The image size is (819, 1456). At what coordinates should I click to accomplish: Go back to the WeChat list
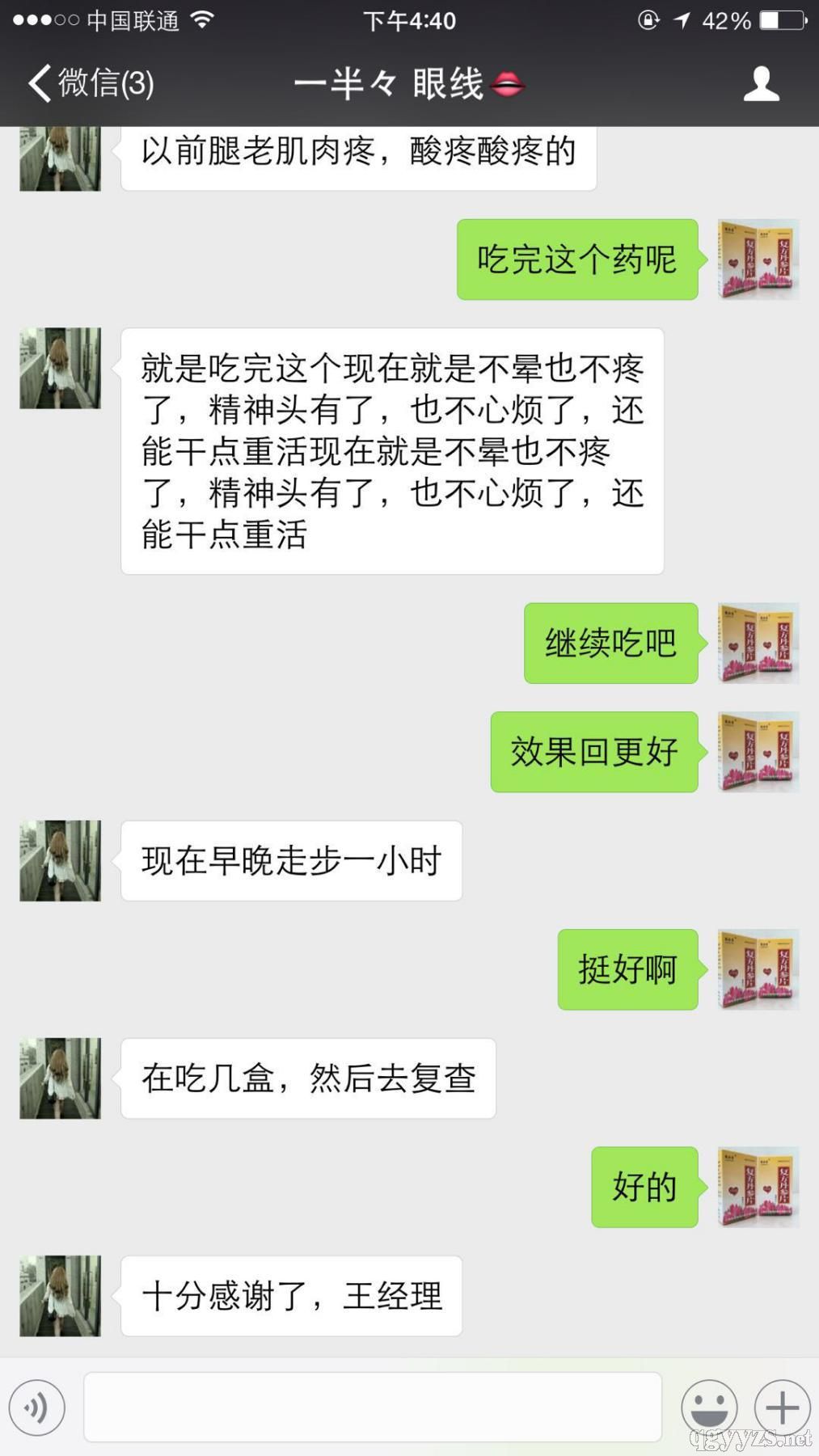coord(89,83)
